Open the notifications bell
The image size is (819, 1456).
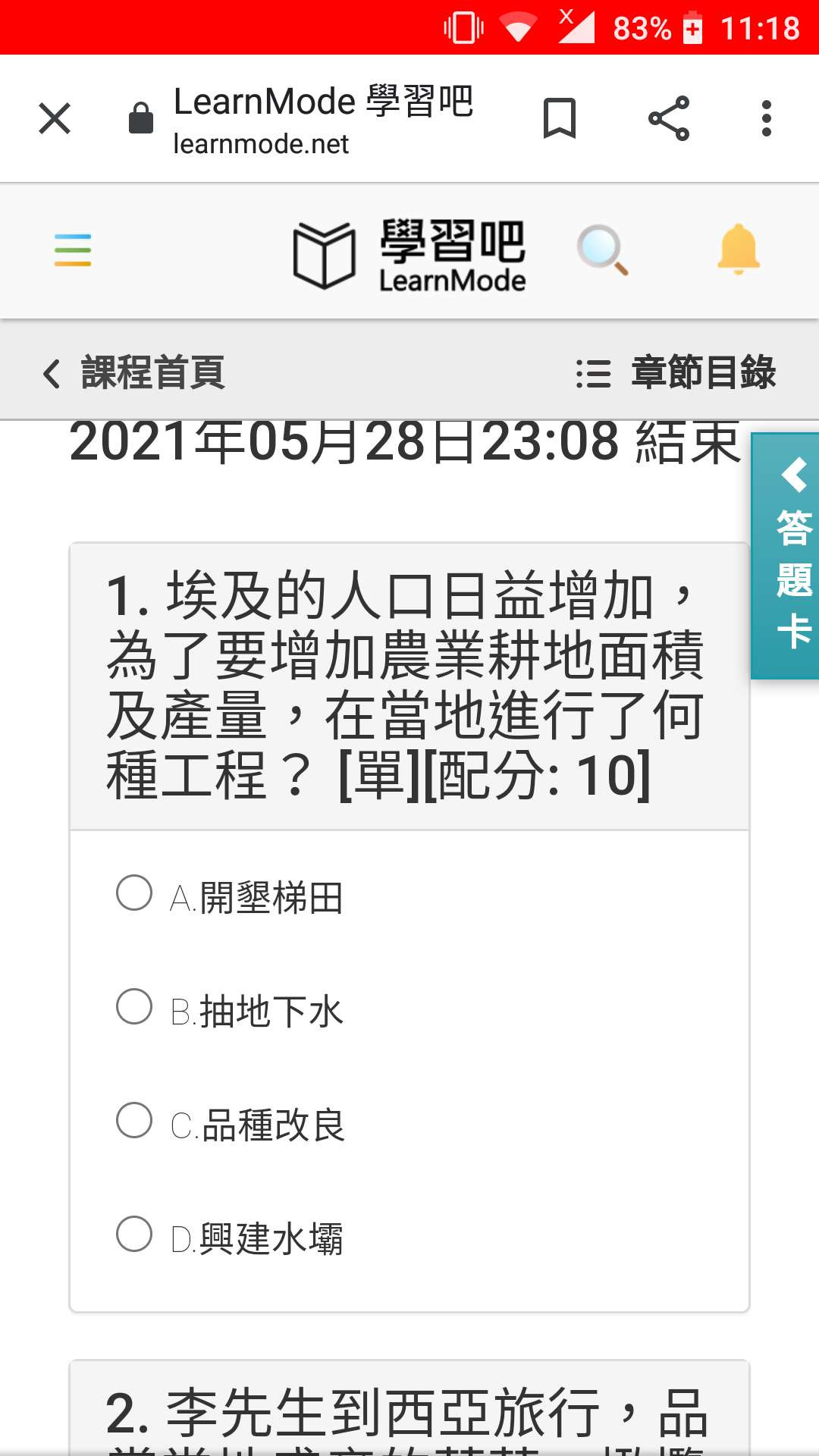click(739, 249)
